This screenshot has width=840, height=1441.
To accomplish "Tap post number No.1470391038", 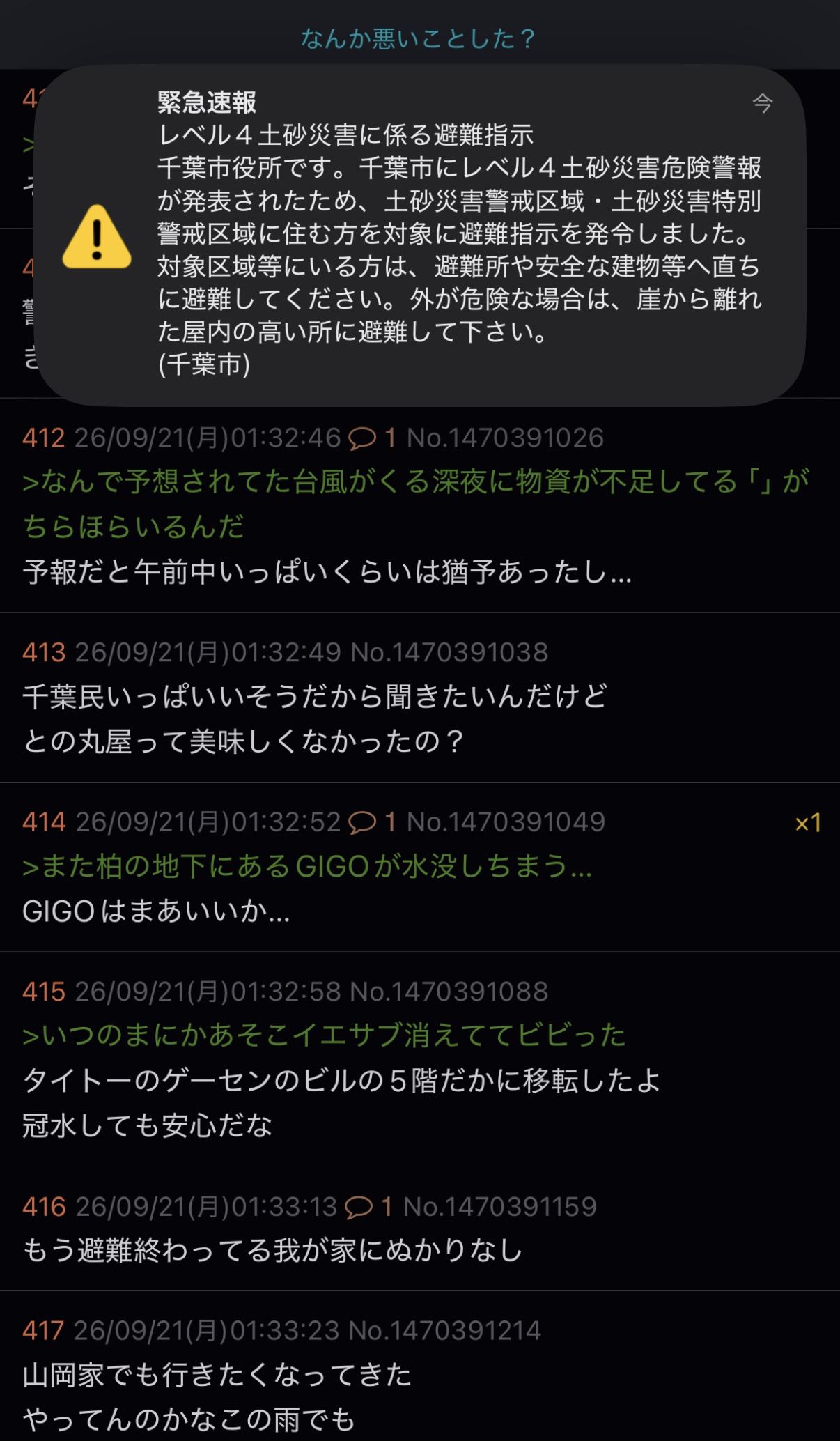I will coord(449,652).
